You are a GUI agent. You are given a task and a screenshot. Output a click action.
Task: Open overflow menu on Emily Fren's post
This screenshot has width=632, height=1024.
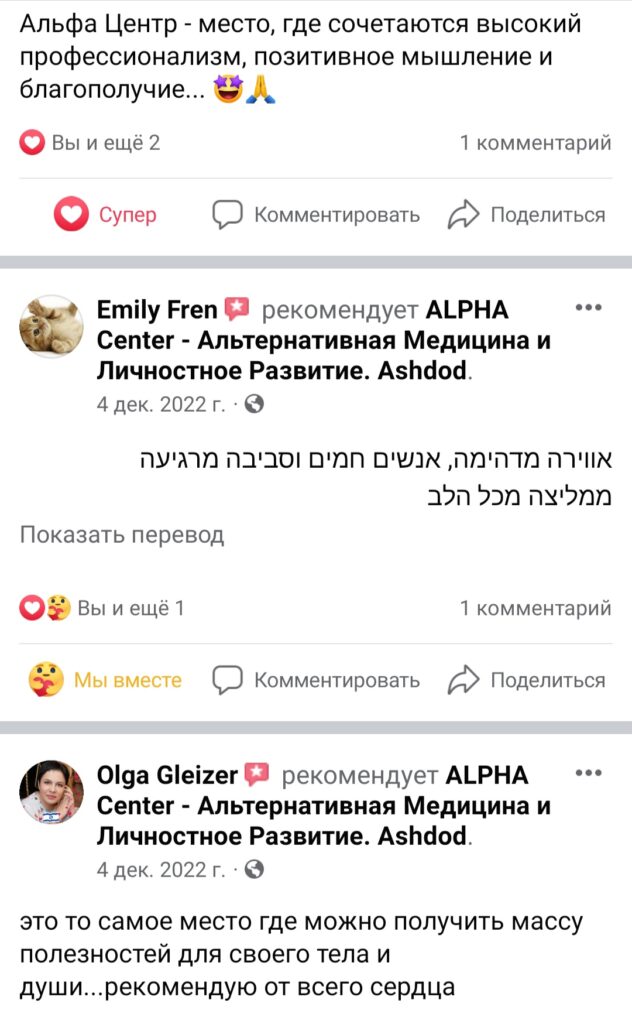pos(587,307)
